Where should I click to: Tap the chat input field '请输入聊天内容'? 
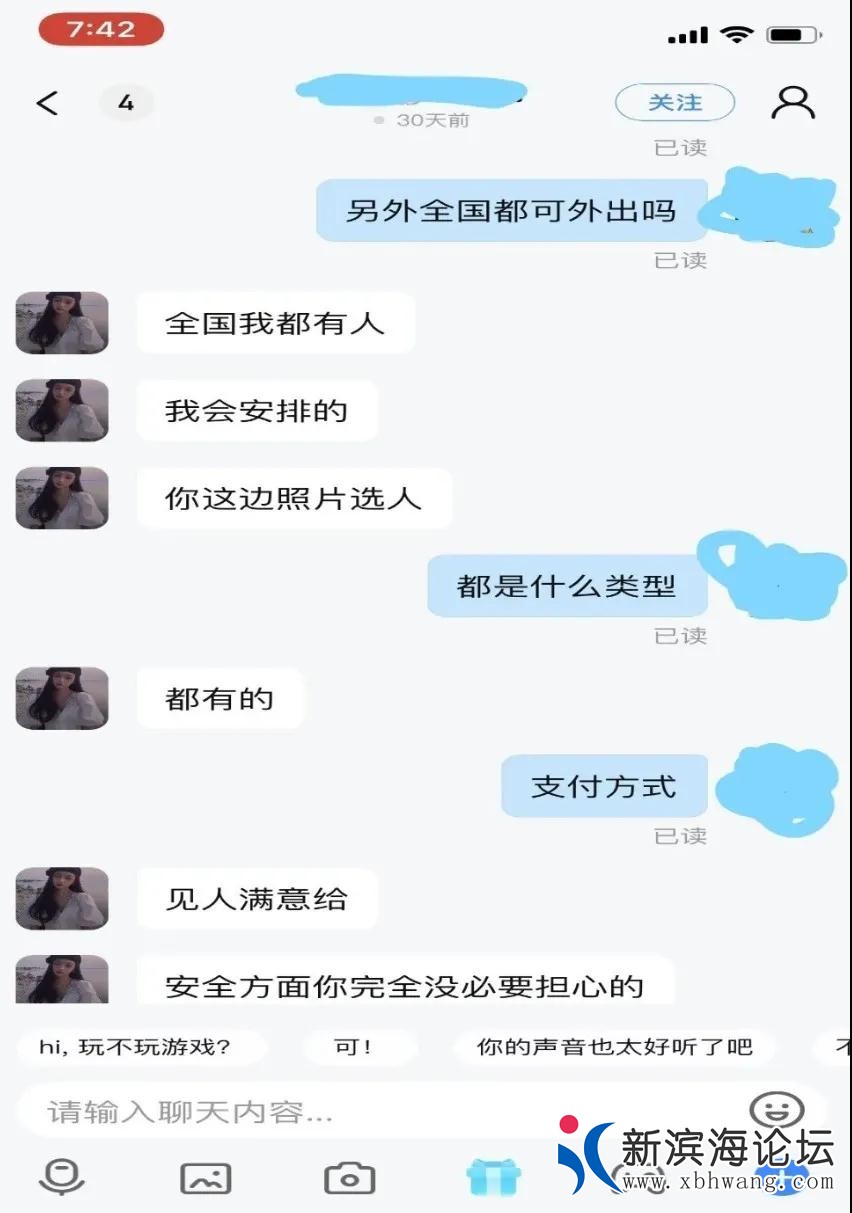click(x=300, y=1110)
